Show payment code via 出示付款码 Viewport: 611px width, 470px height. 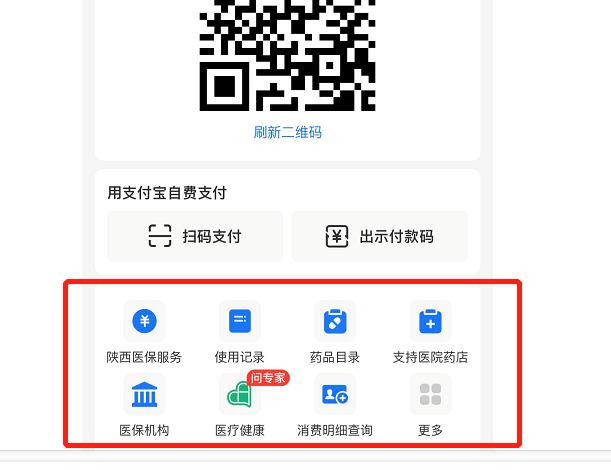380,237
